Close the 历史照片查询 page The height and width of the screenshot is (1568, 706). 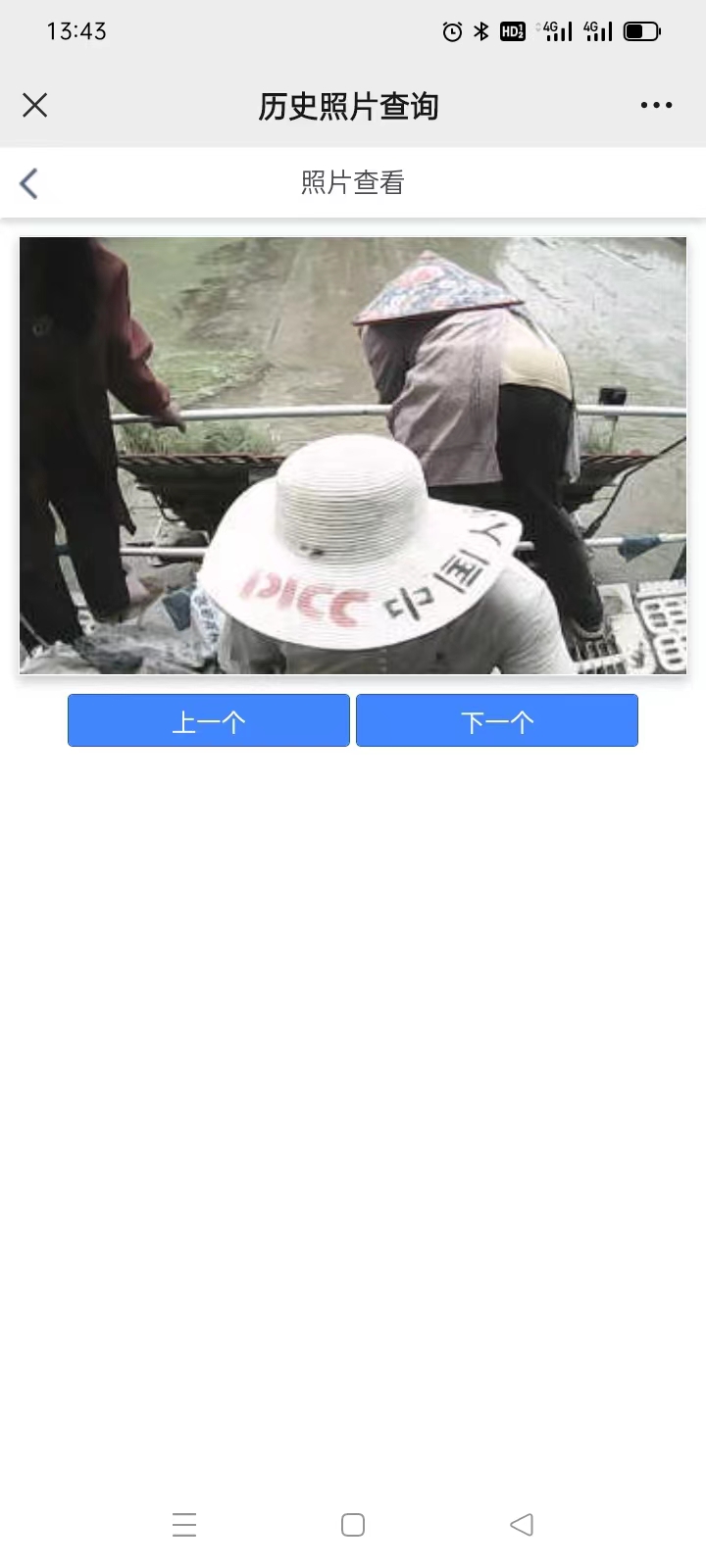pyautogui.click(x=35, y=105)
